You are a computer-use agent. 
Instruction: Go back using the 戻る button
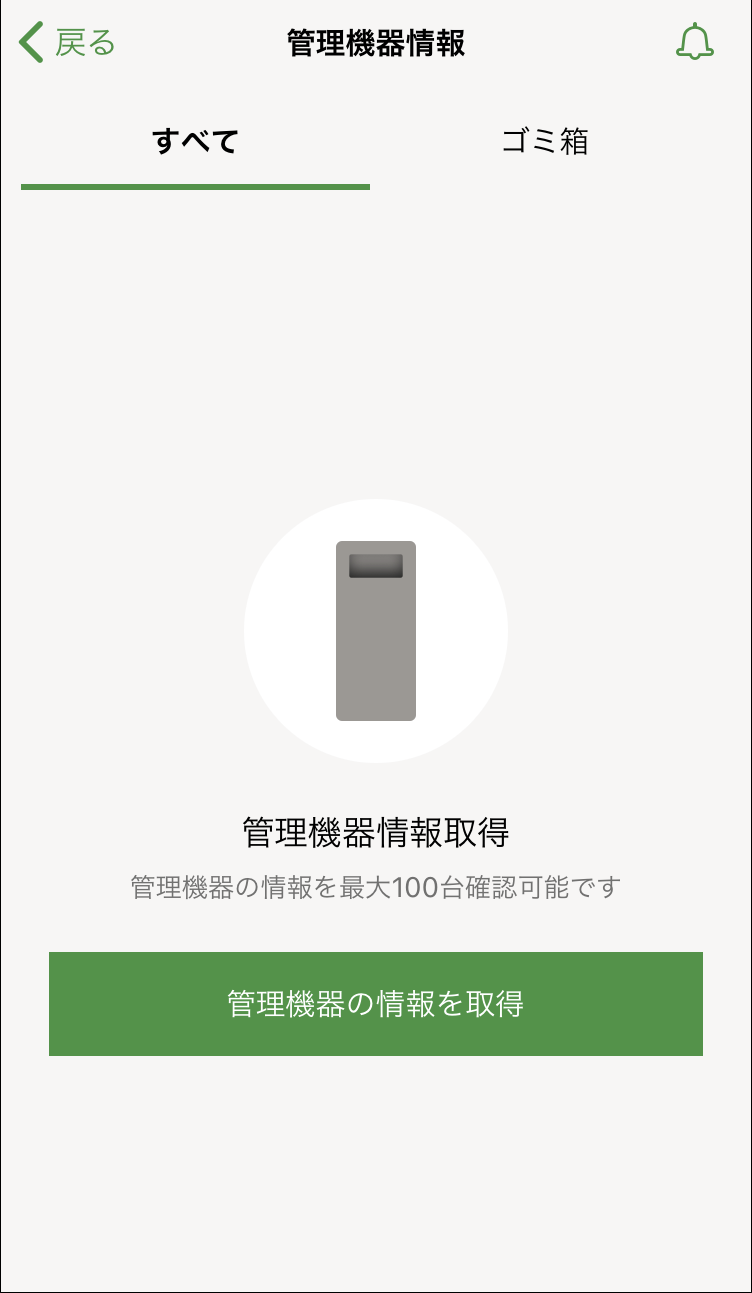68,43
